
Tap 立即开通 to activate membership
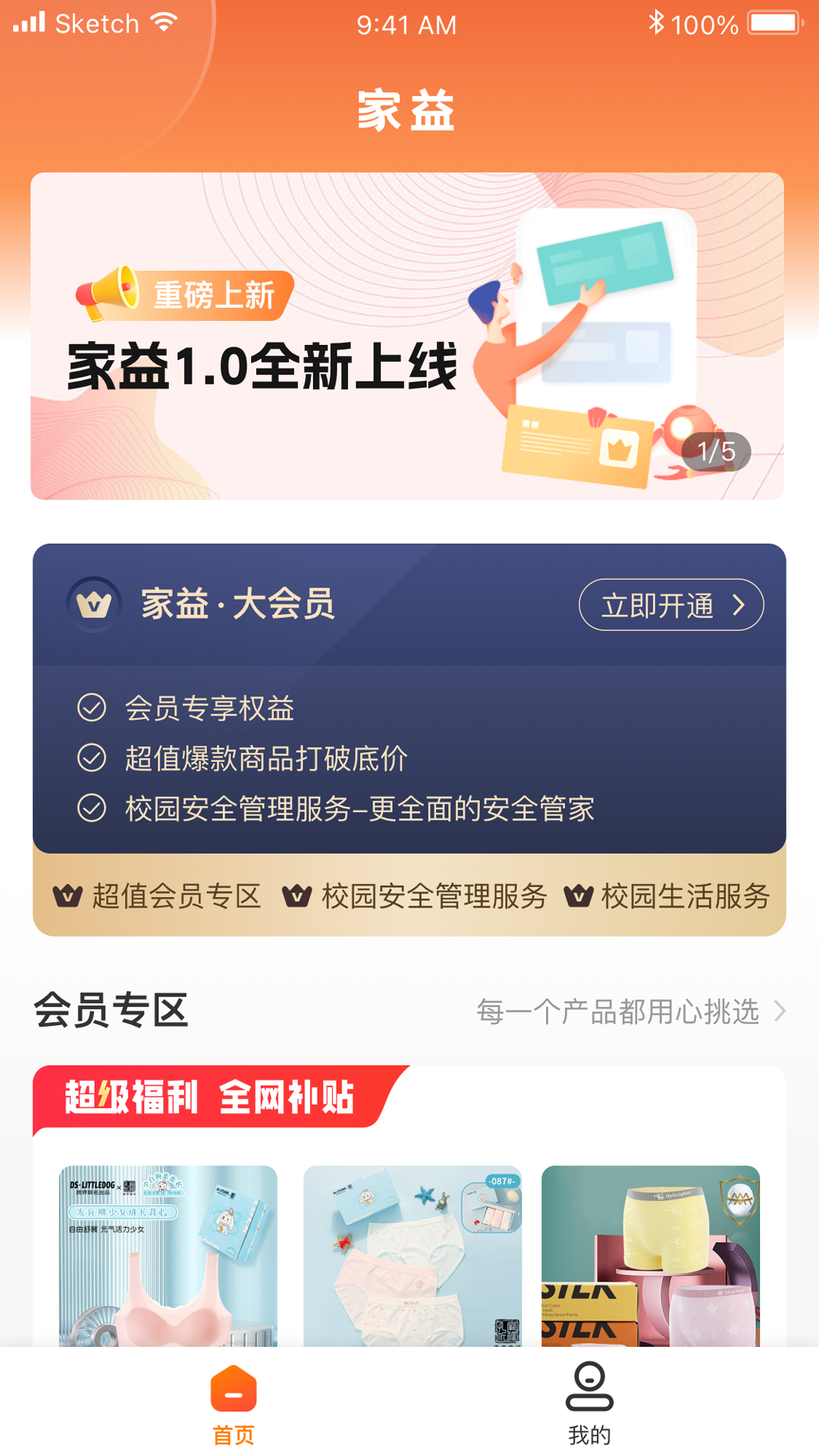(x=670, y=605)
